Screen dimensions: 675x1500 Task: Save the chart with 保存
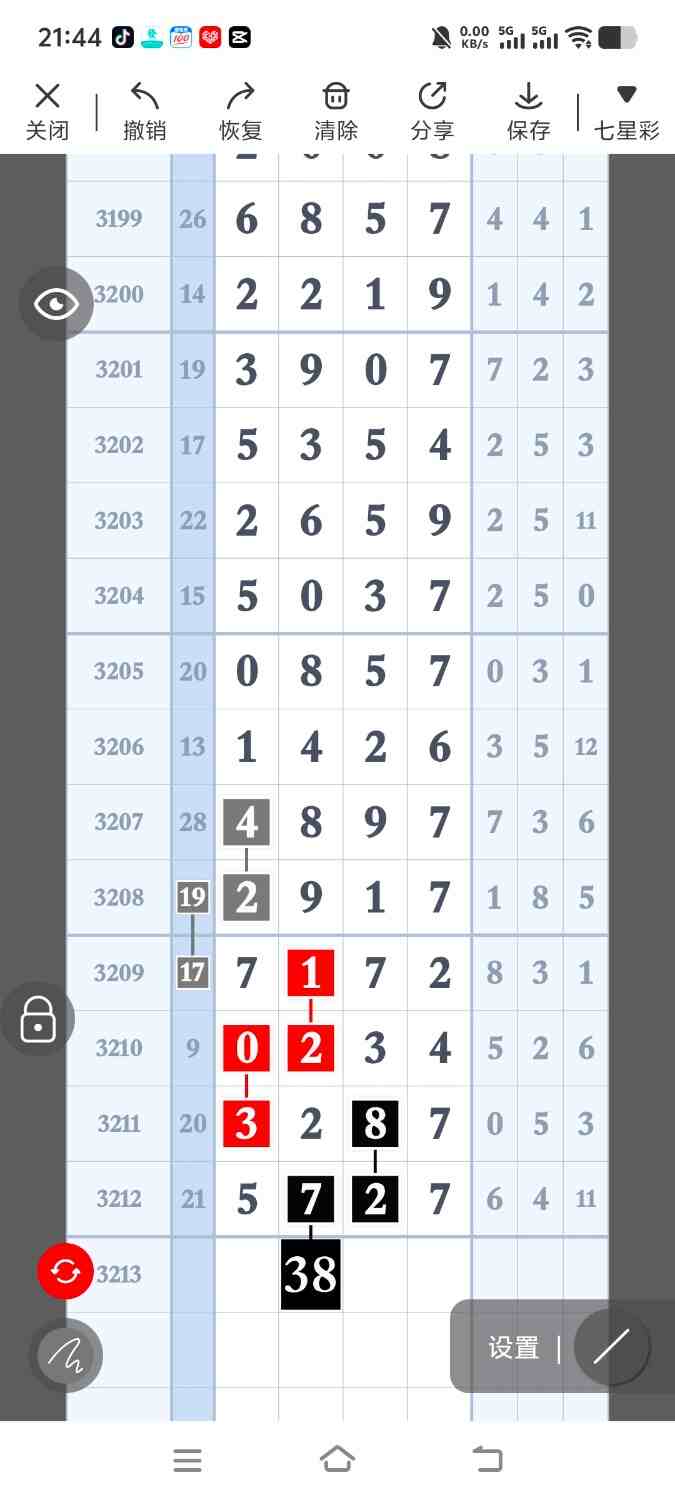click(x=528, y=110)
